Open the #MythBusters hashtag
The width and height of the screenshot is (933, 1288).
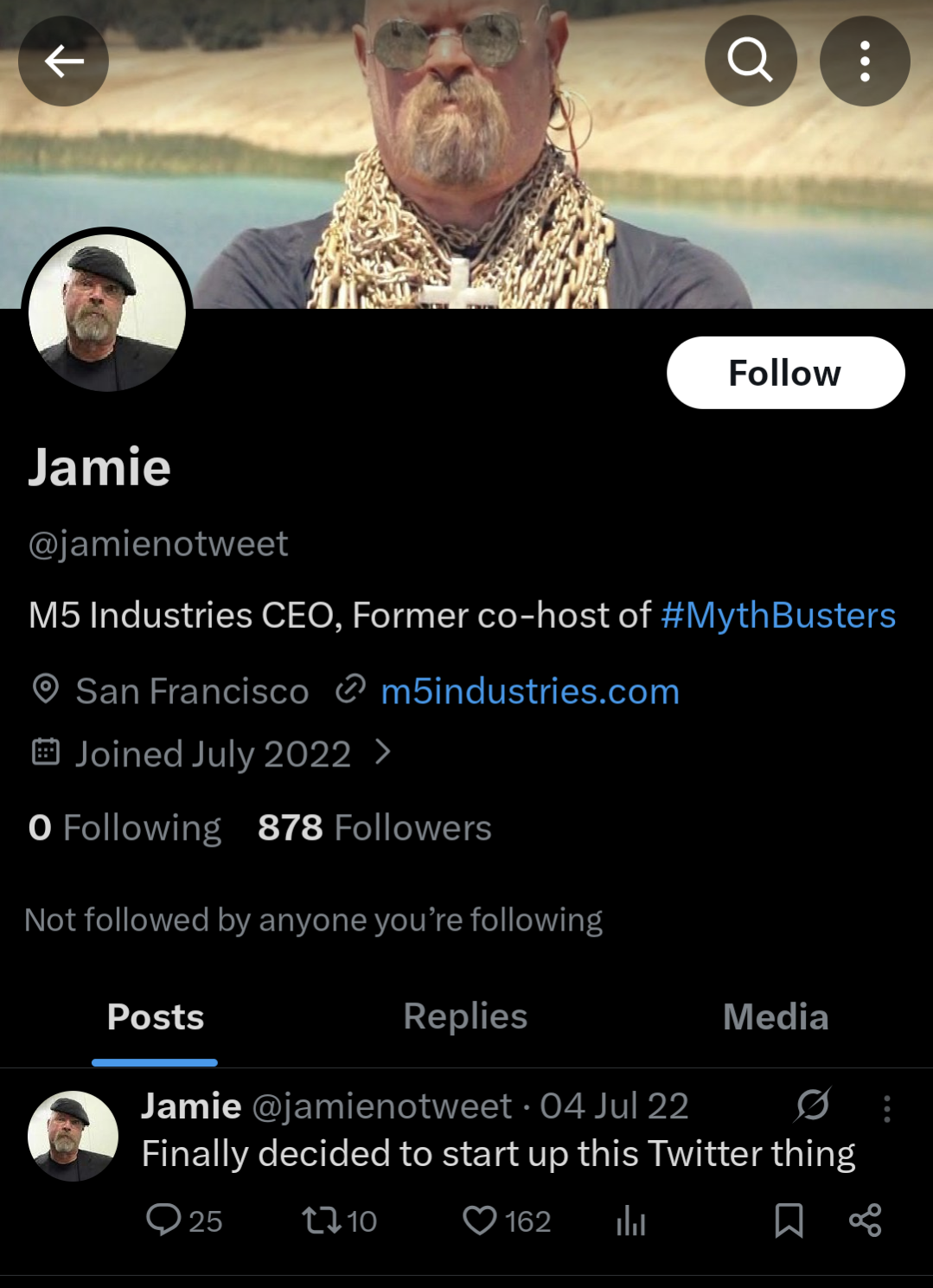(x=778, y=616)
